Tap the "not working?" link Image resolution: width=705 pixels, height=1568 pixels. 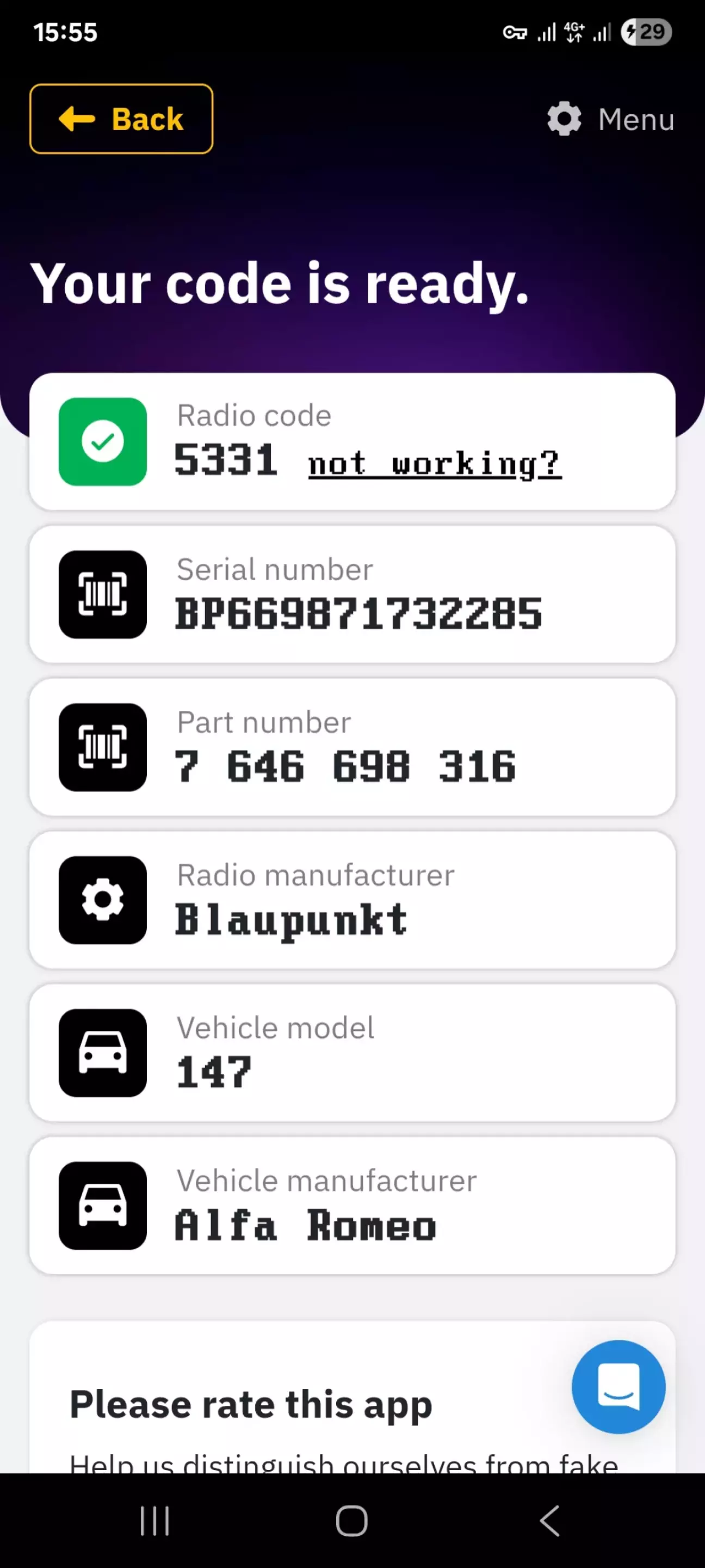pyautogui.click(x=435, y=464)
